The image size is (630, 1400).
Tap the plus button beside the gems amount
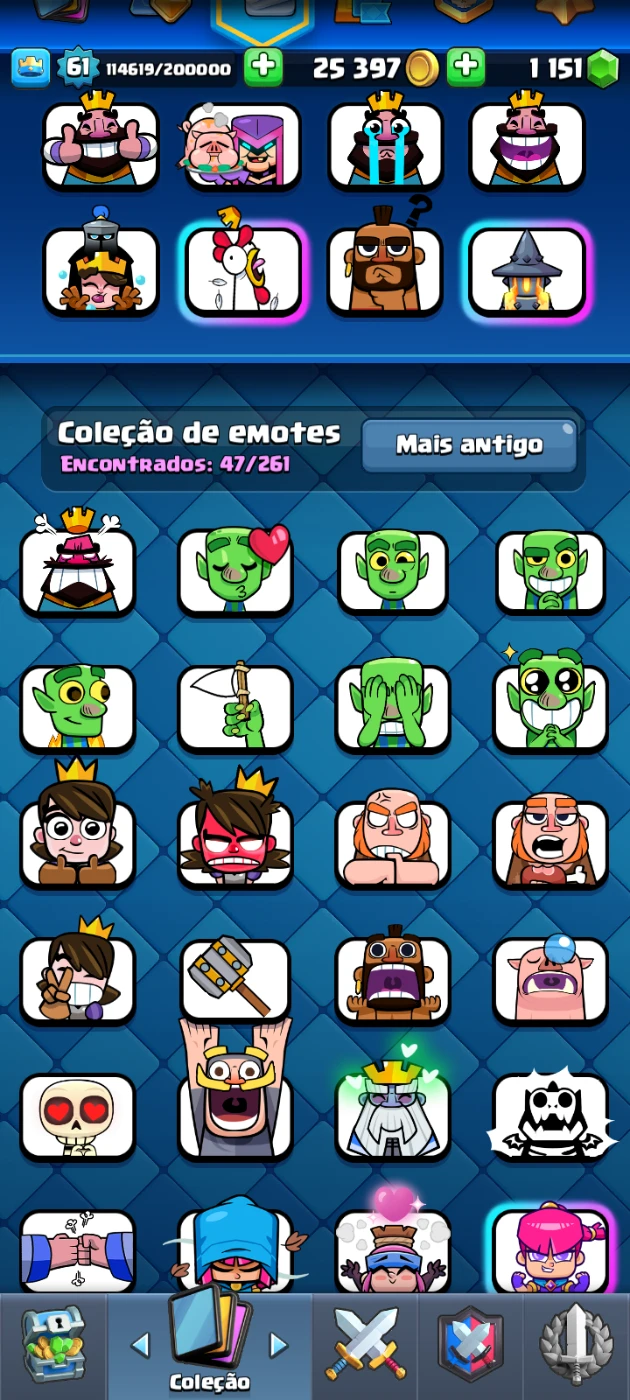[x=465, y=68]
